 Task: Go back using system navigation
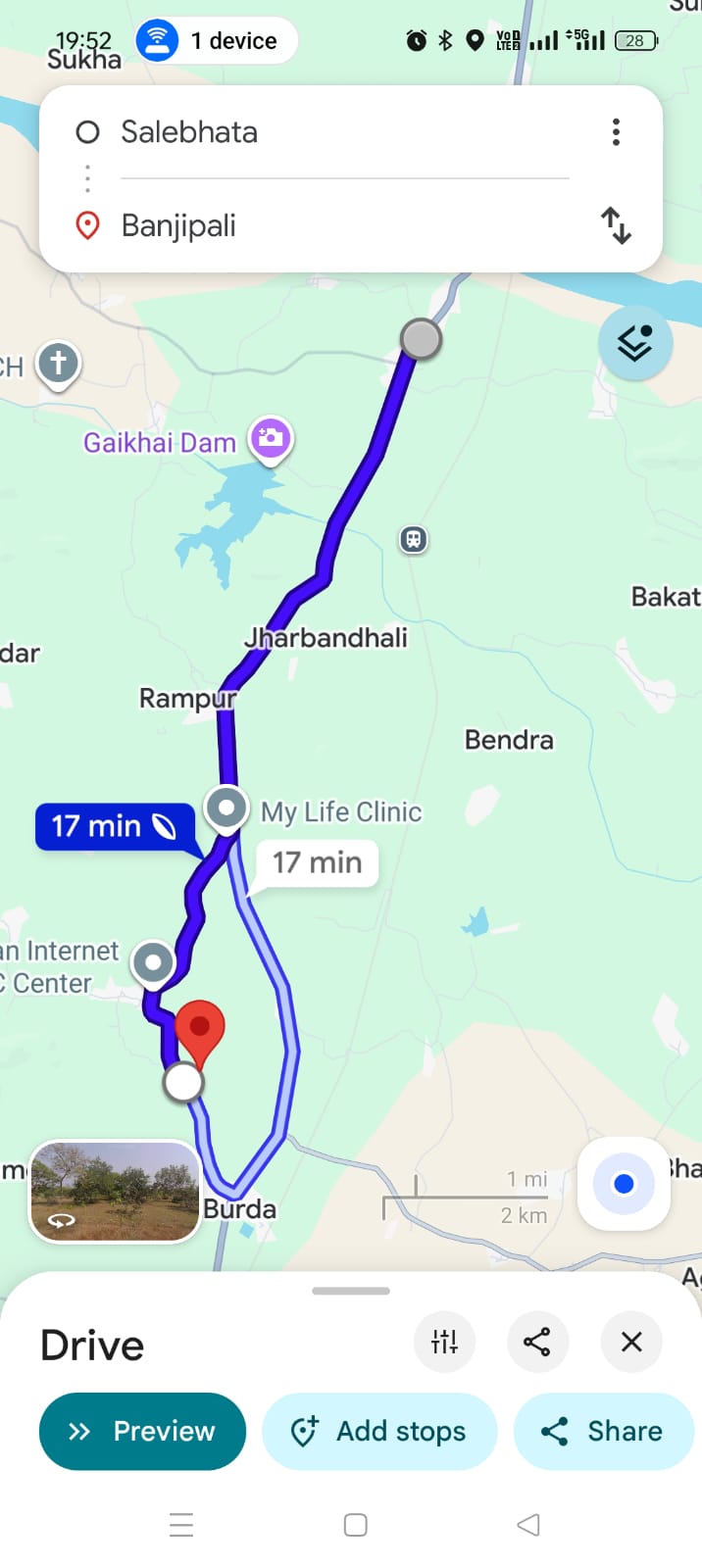tap(528, 1525)
